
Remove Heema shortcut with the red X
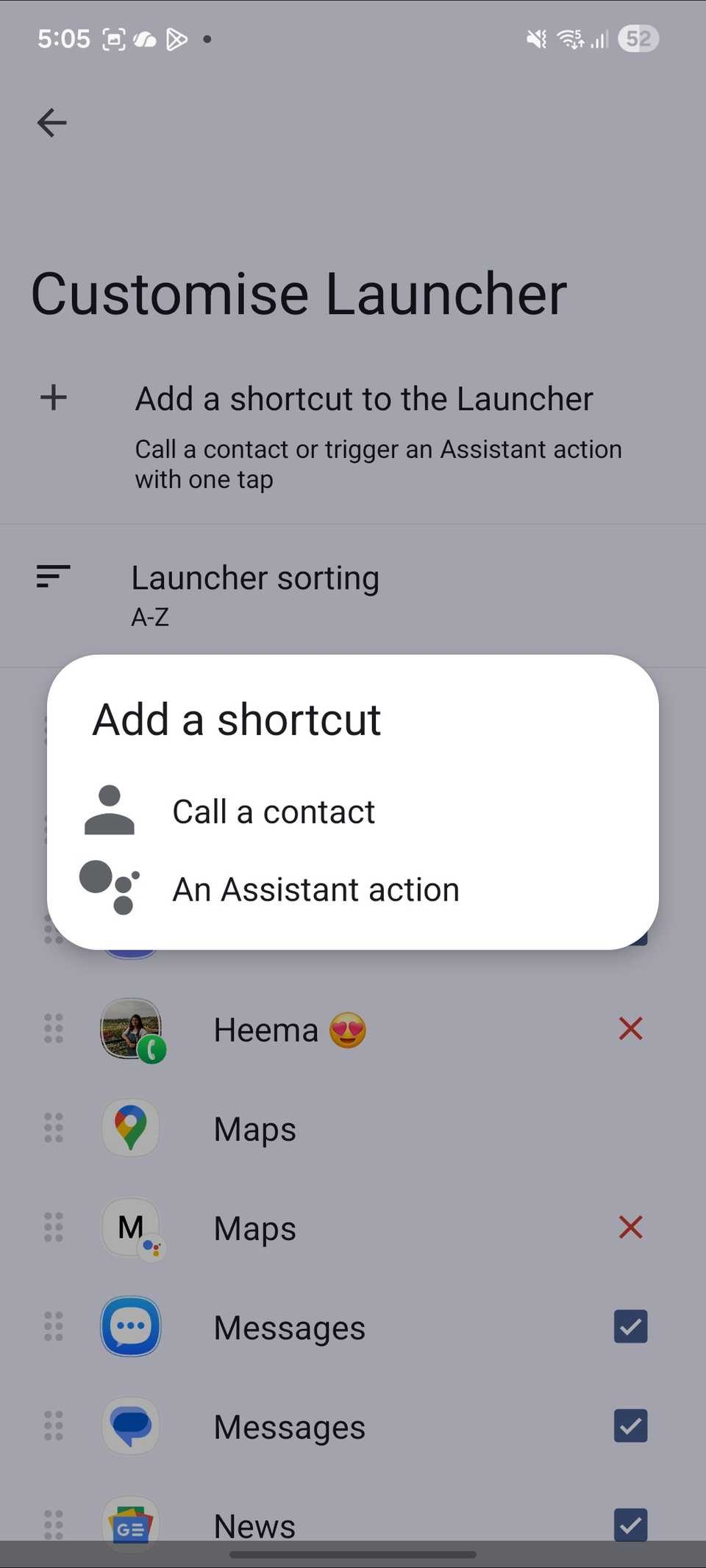(x=630, y=1028)
